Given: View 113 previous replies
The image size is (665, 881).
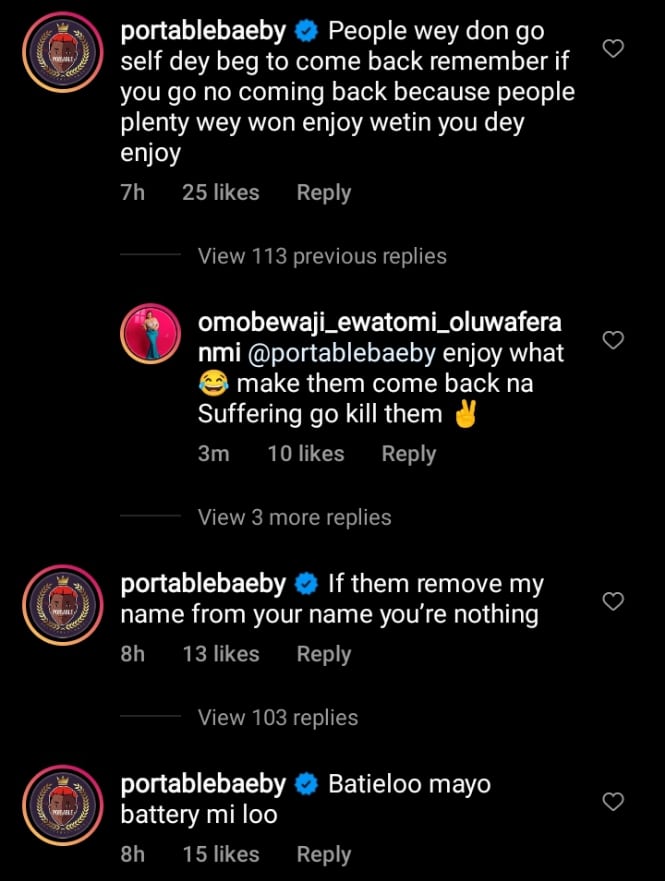Looking at the screenshot, I should coord(321,256).
